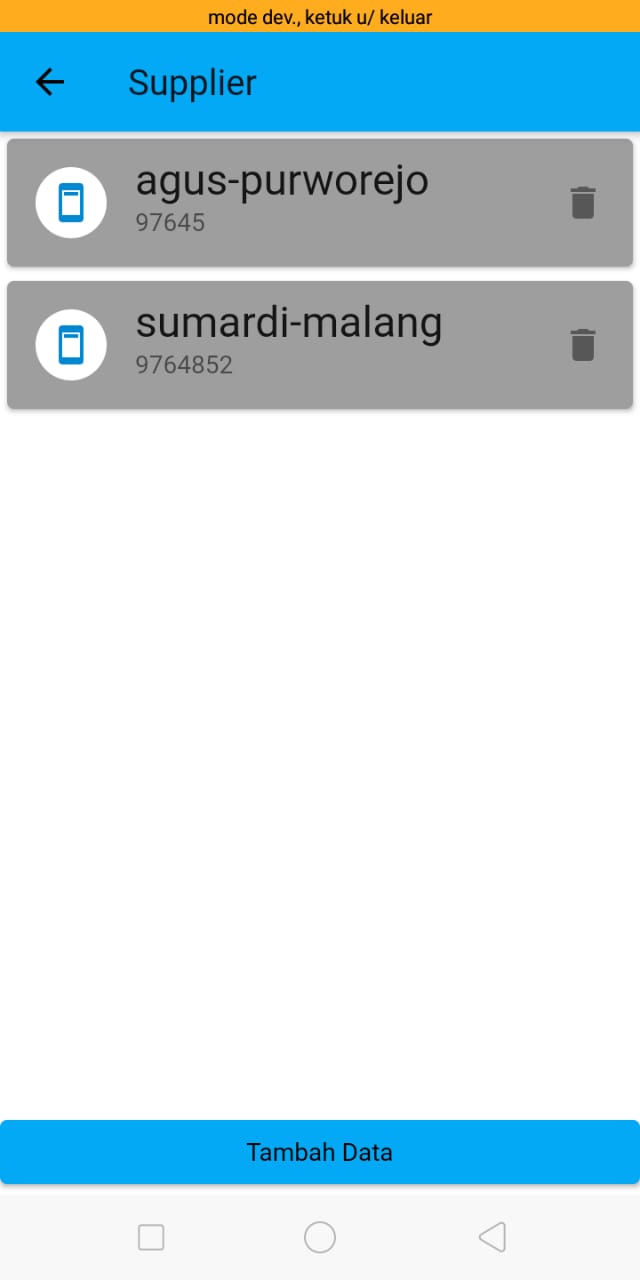The width and height of the screenshot is (640, 1280).
Task: Exit dev mode via the top banner
Action: (320, 17)
